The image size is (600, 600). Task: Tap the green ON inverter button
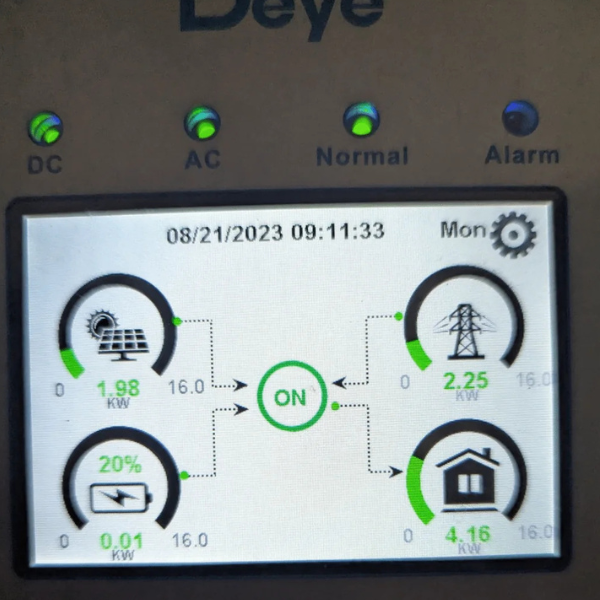pos(291,397)
